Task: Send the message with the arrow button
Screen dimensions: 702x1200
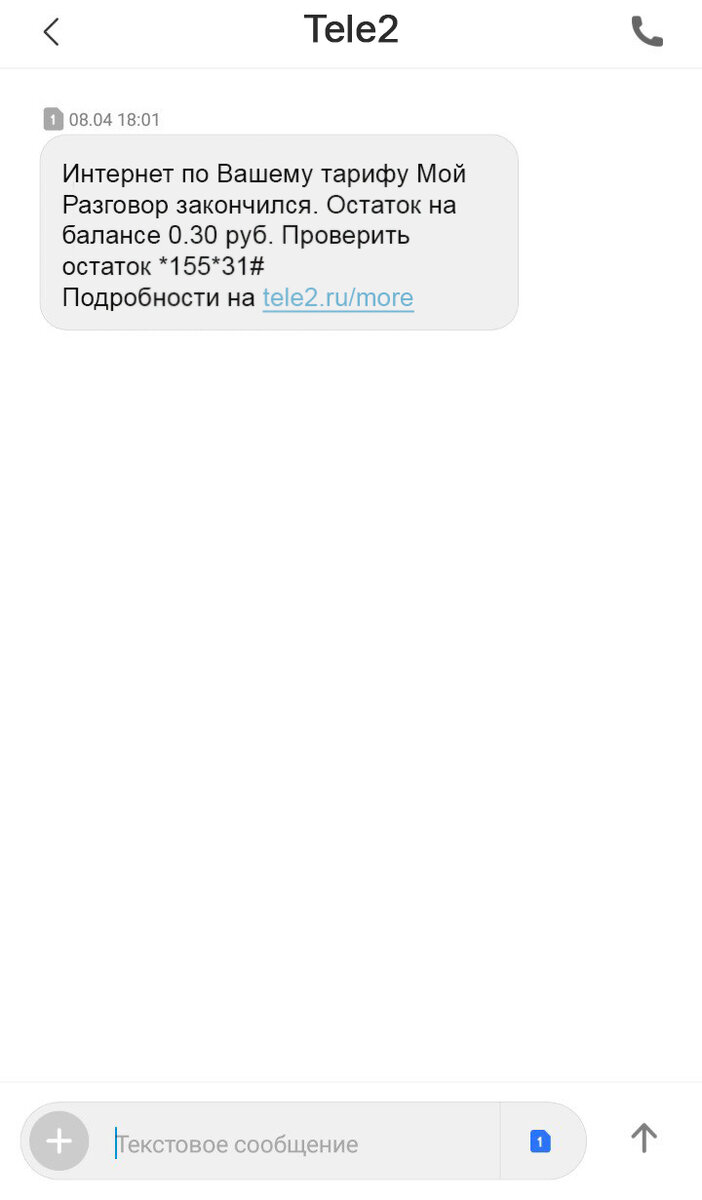Action: pyautogui.click(x=644, y=1138)
